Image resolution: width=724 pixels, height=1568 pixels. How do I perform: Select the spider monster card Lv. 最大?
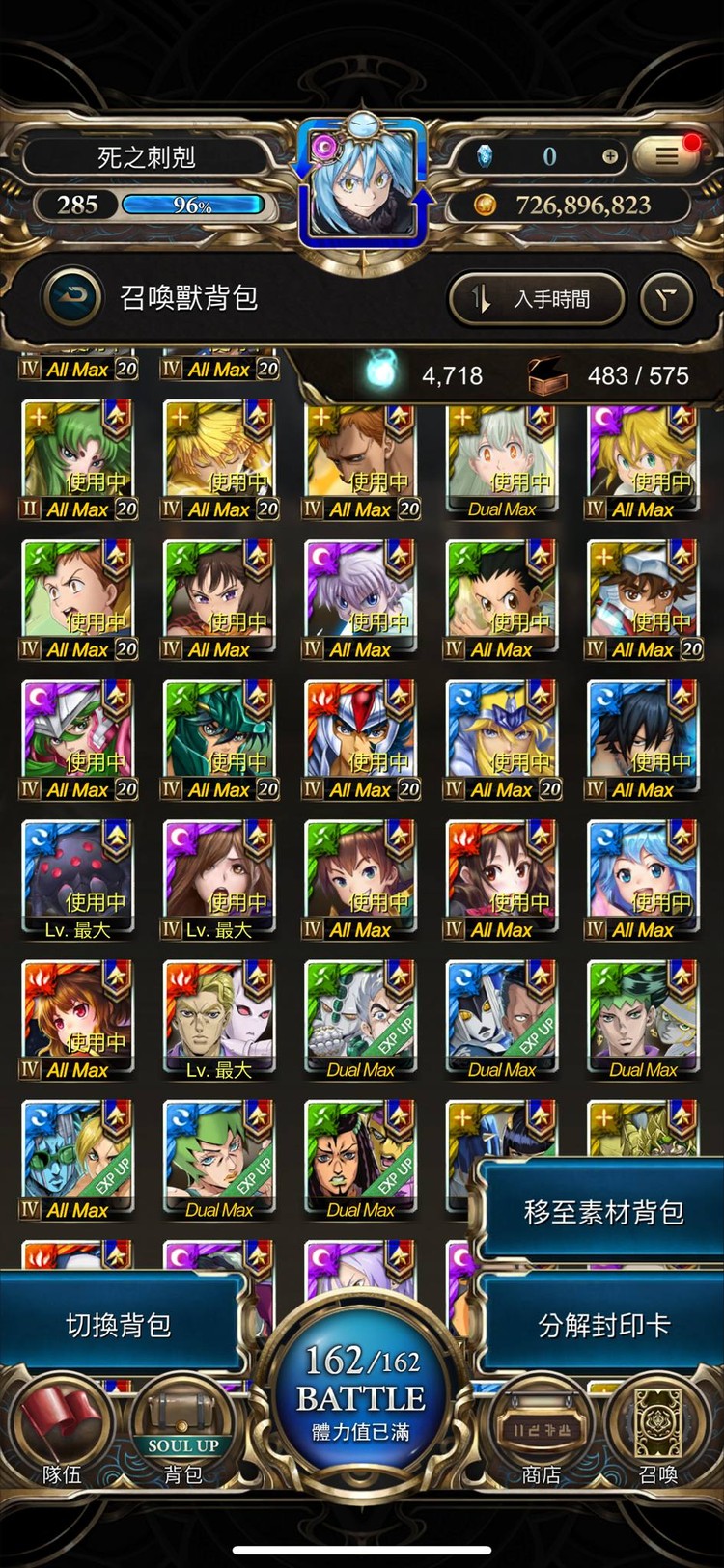(x=77, y=876)
